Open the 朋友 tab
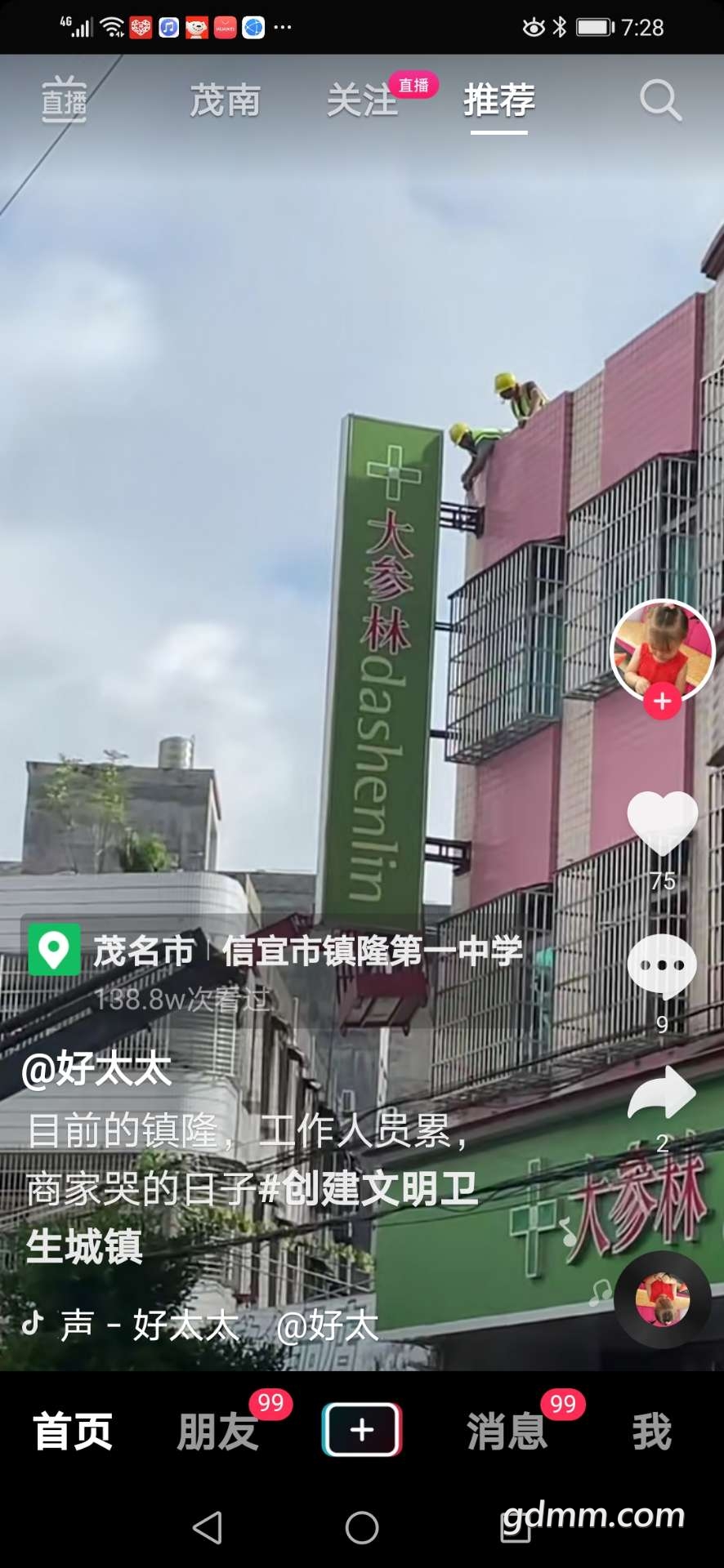724x1568 pixels. pyautogui.click(x=217, y=1432)
